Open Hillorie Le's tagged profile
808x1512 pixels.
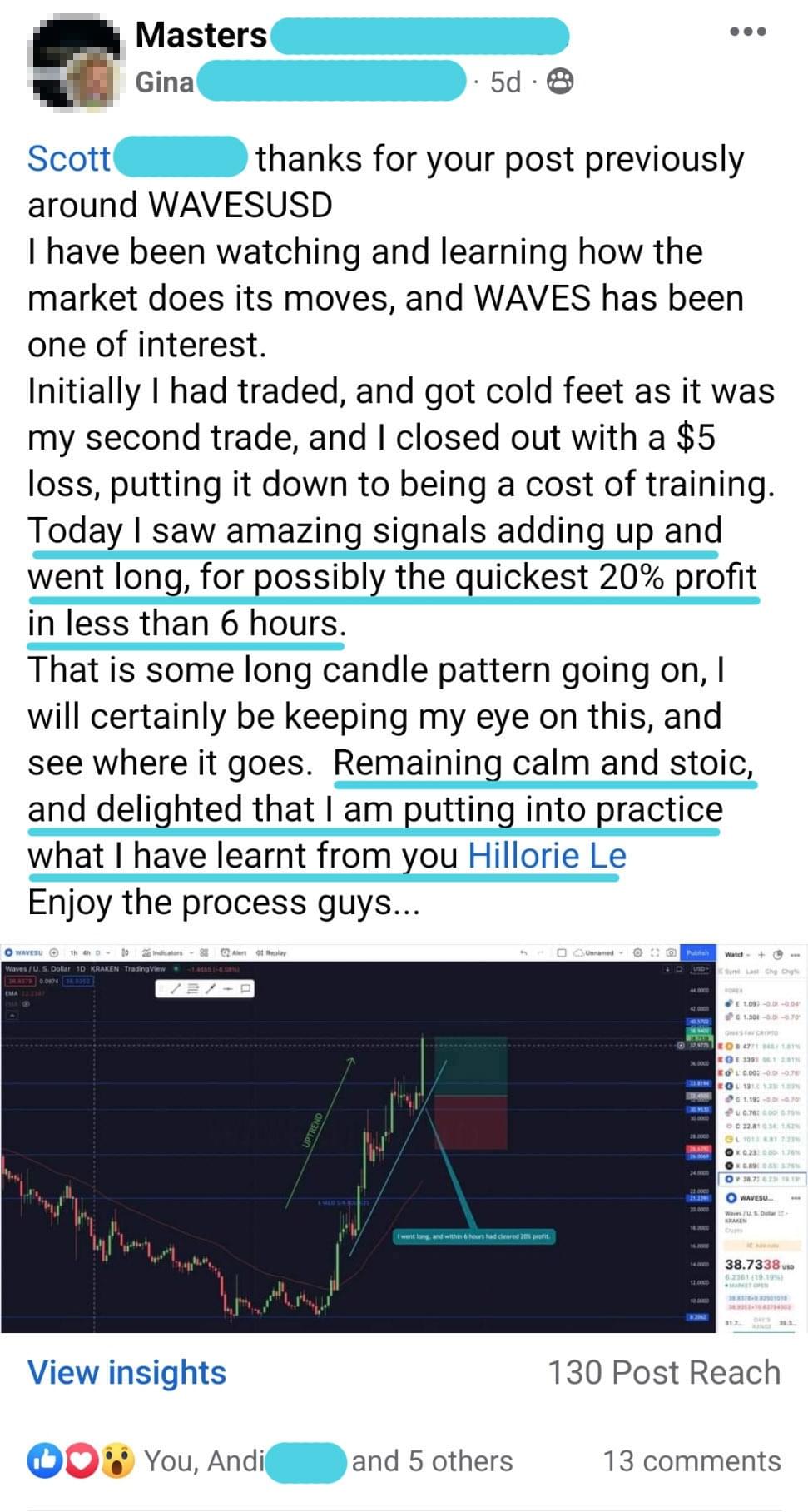point(547,855)
